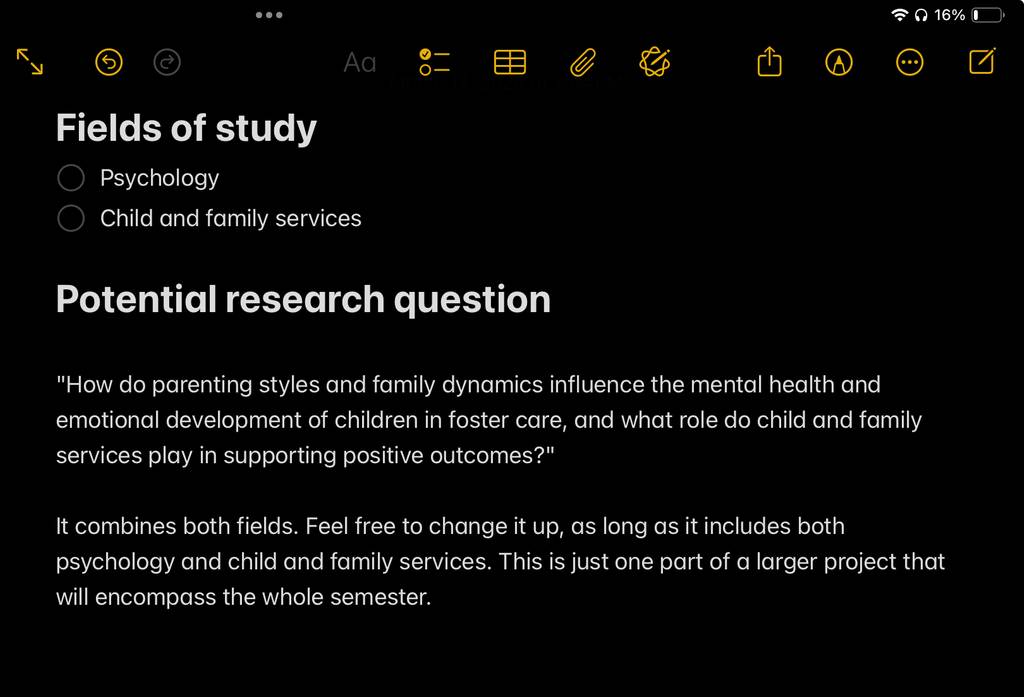The image size is (1024, 697).
Task: Tap the three-dot multitasking control at the top
Action: [x=269, y=15]
